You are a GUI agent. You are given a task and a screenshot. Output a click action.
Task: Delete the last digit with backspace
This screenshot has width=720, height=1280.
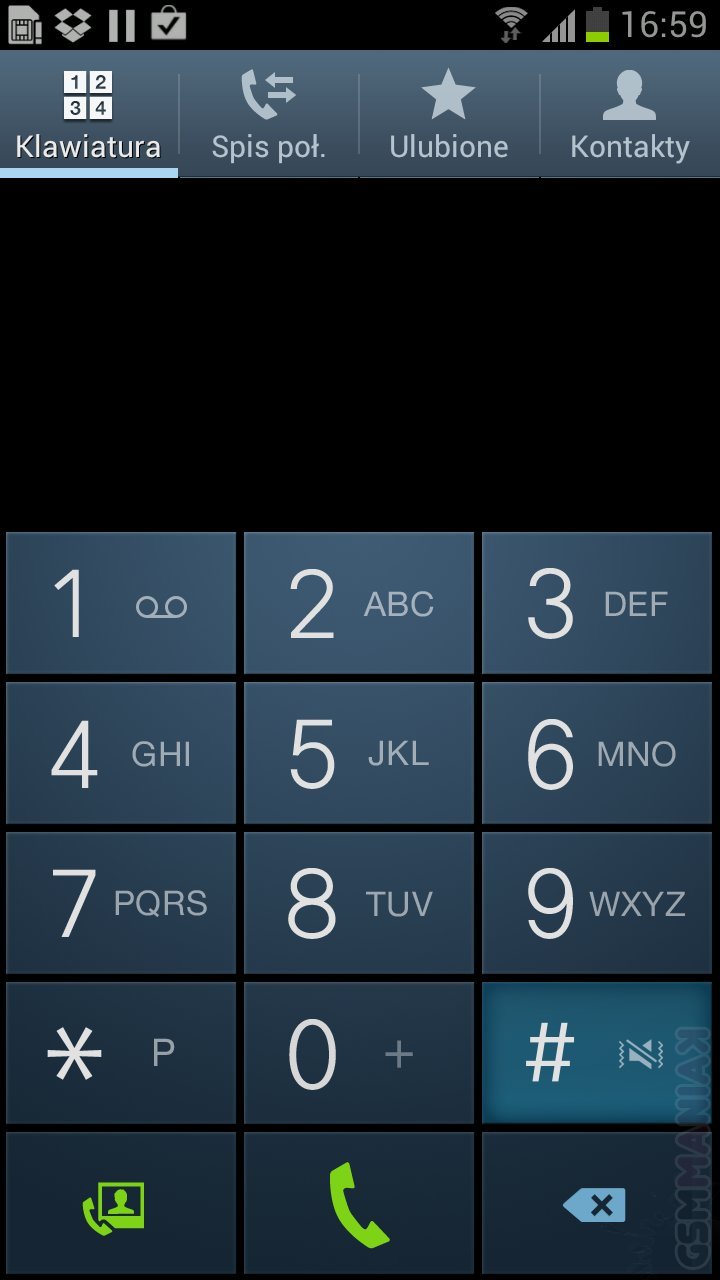[x=597, y=1204]
